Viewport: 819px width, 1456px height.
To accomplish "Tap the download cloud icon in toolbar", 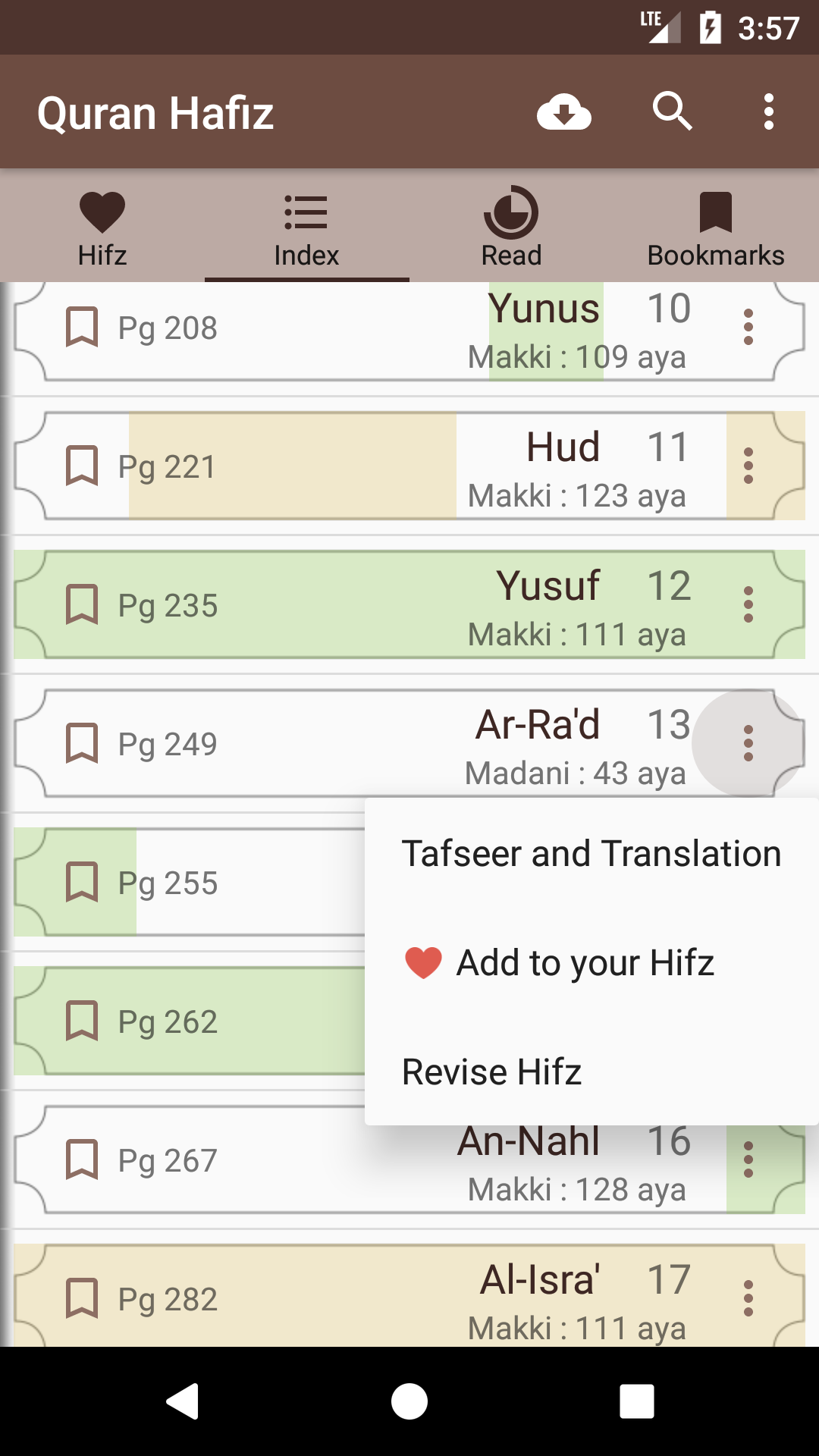I will (x=564, y=112).
